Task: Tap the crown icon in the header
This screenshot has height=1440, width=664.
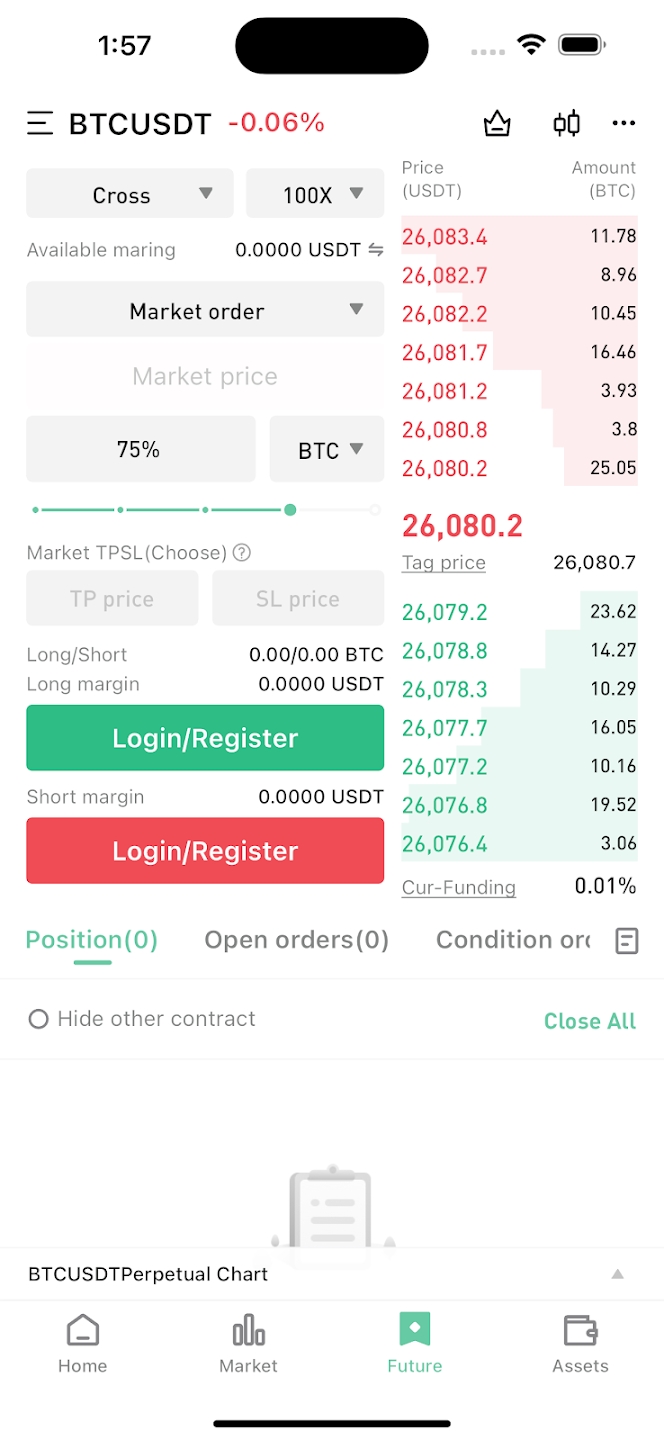Action: (497, 123)
